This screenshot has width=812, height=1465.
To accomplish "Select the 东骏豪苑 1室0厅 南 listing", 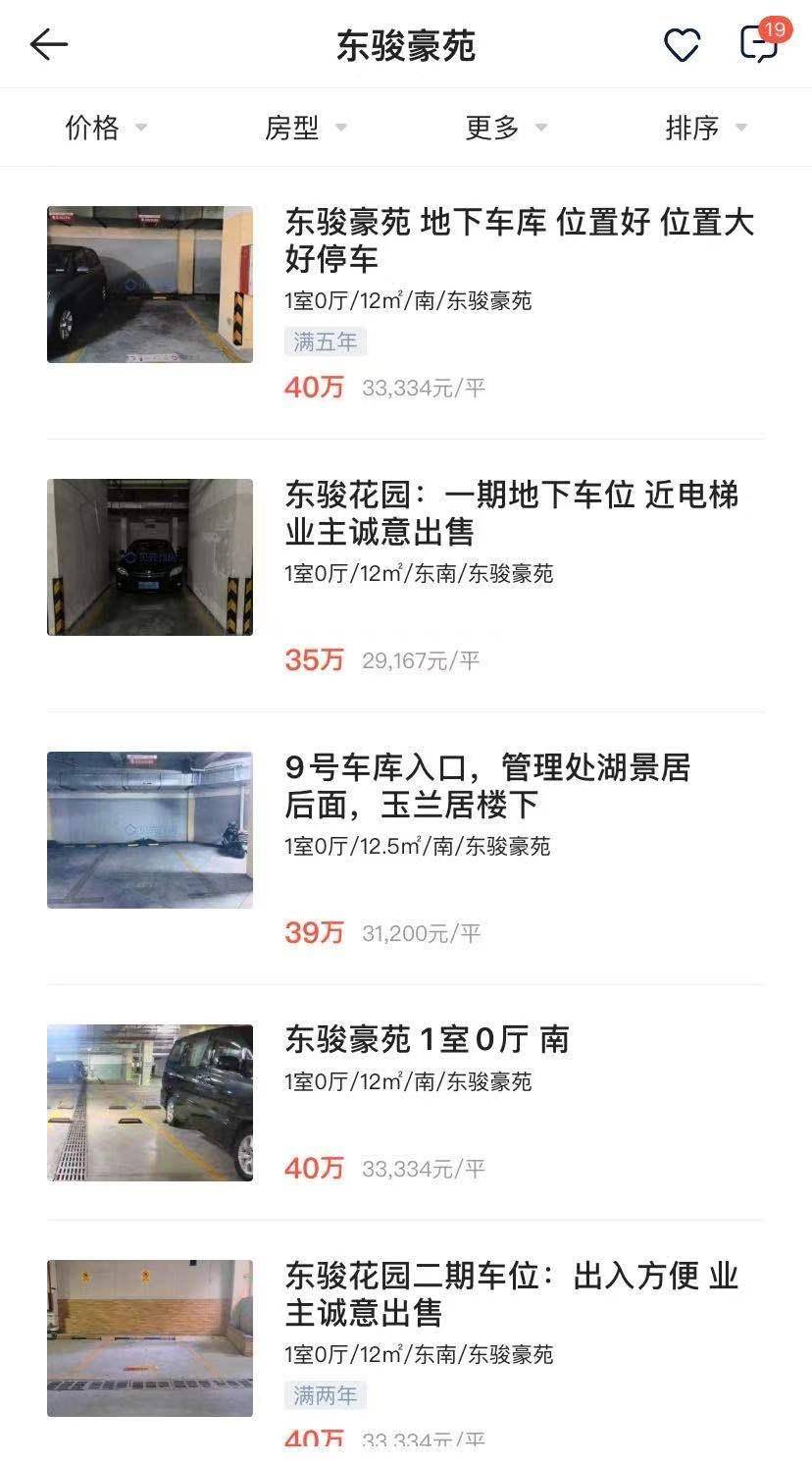I will pos(427,1040).
